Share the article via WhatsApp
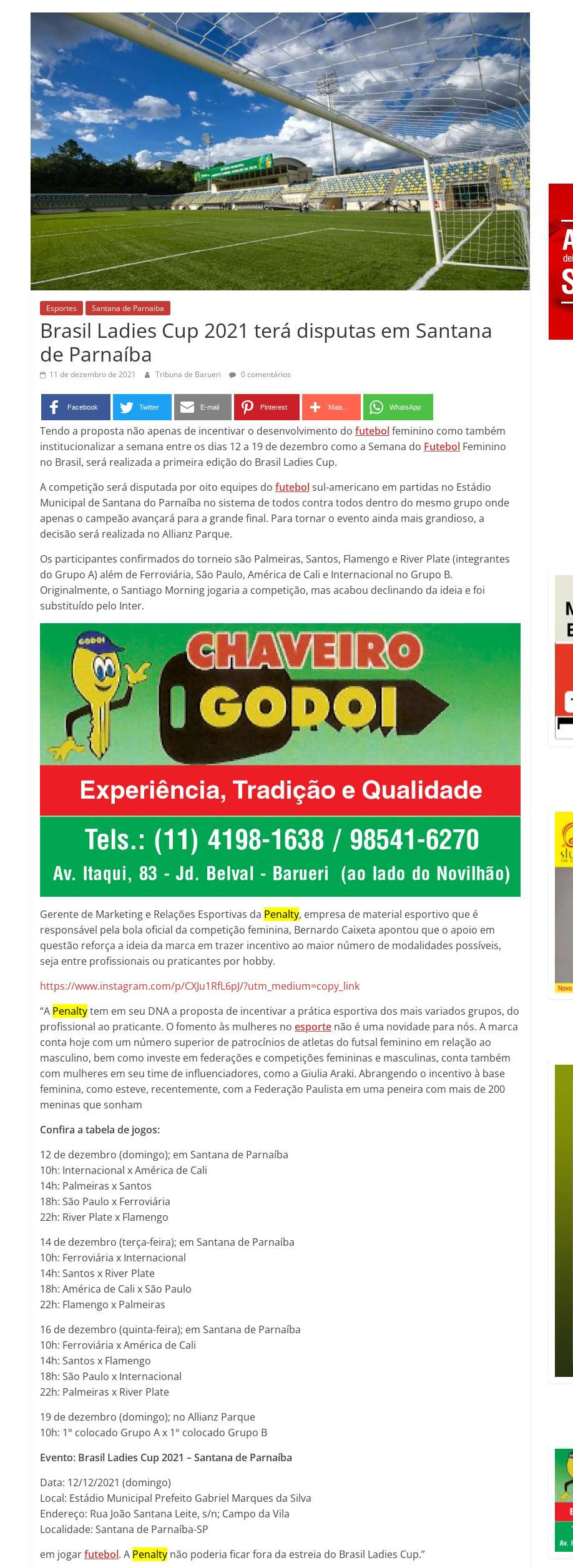The width and height of the screenshot is (573, 1568). 398,407
